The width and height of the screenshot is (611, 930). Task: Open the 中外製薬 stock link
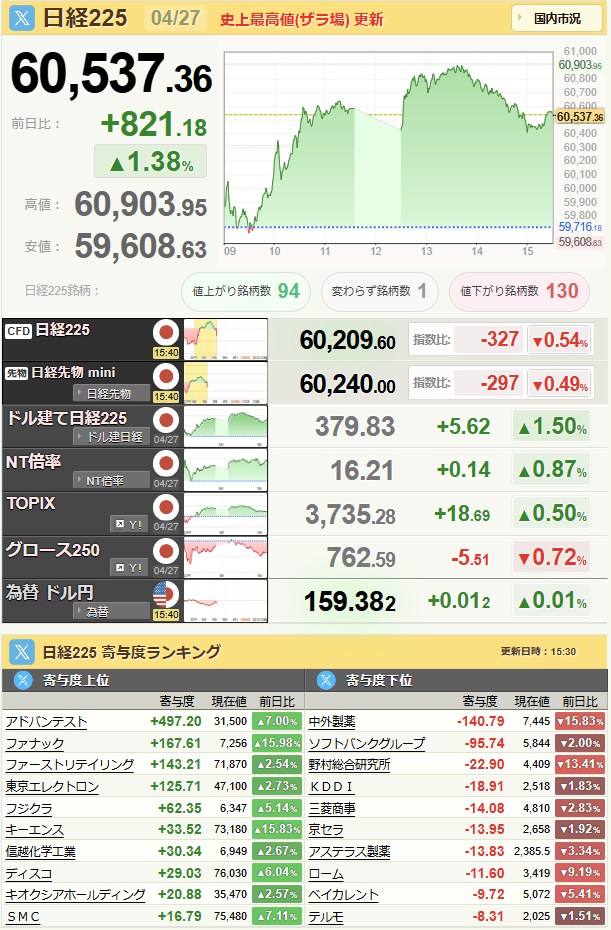click(332, 721)
